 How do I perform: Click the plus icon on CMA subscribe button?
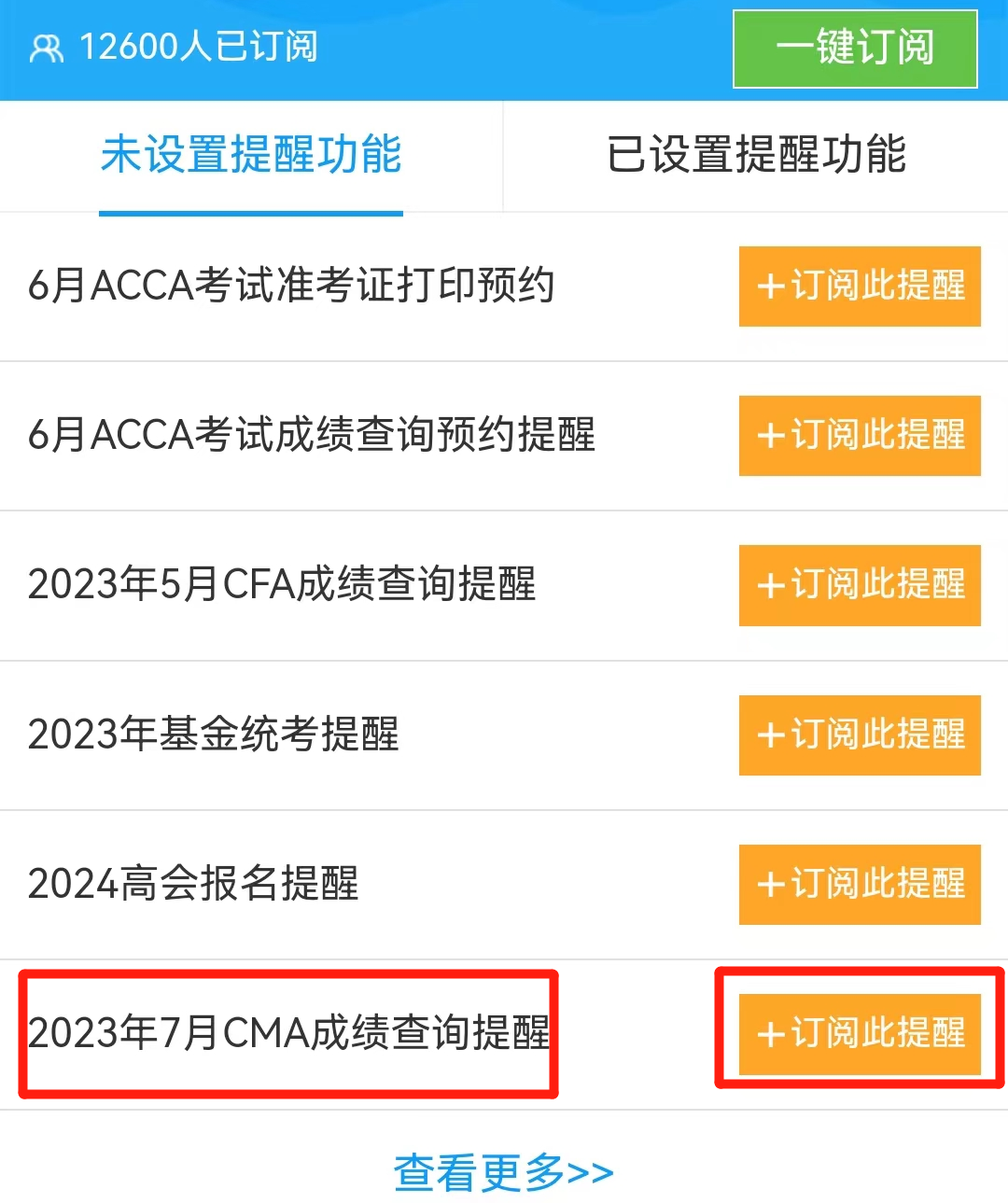click(x=771, y=1034)
